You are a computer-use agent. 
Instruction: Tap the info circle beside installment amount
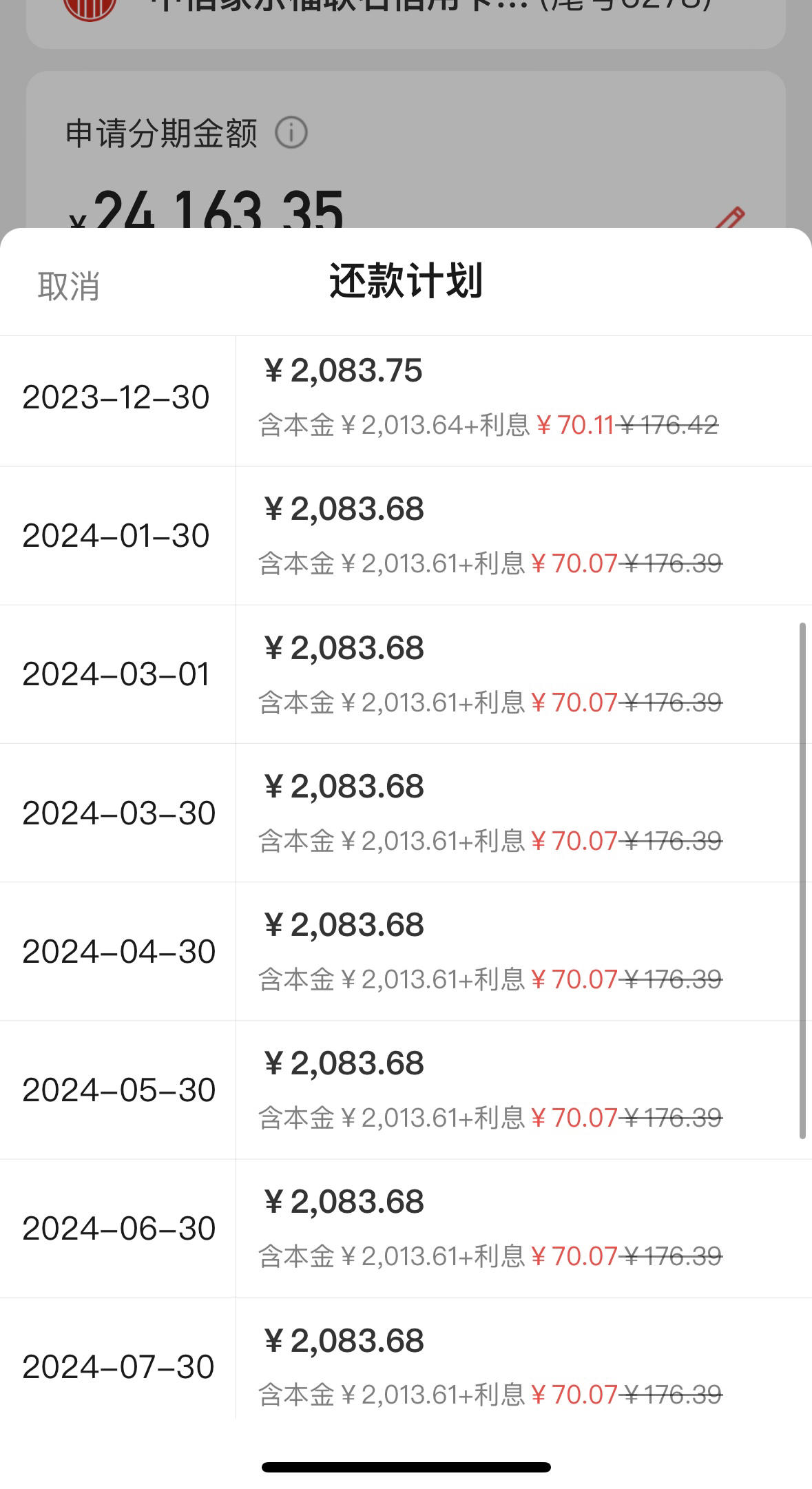tap(291, 134)
